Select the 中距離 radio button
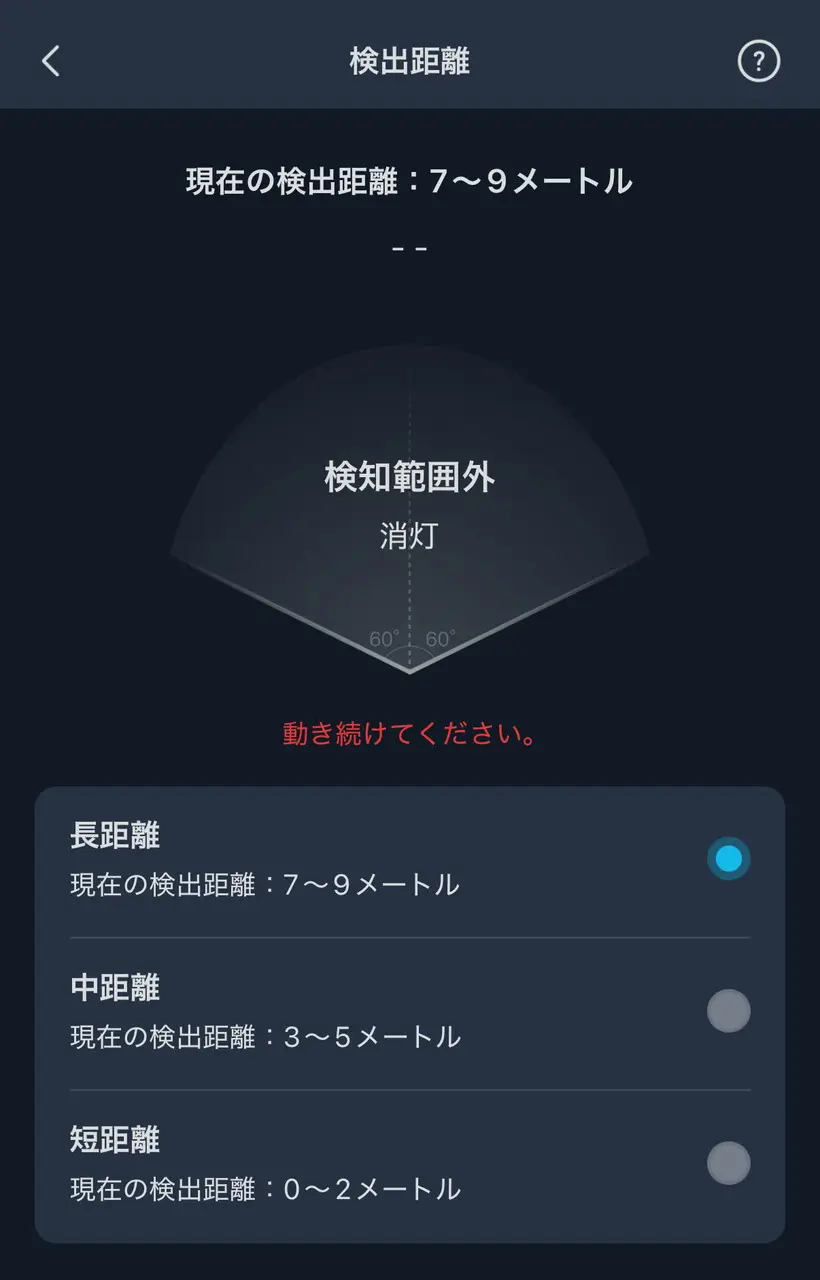 coord(728,1011)
